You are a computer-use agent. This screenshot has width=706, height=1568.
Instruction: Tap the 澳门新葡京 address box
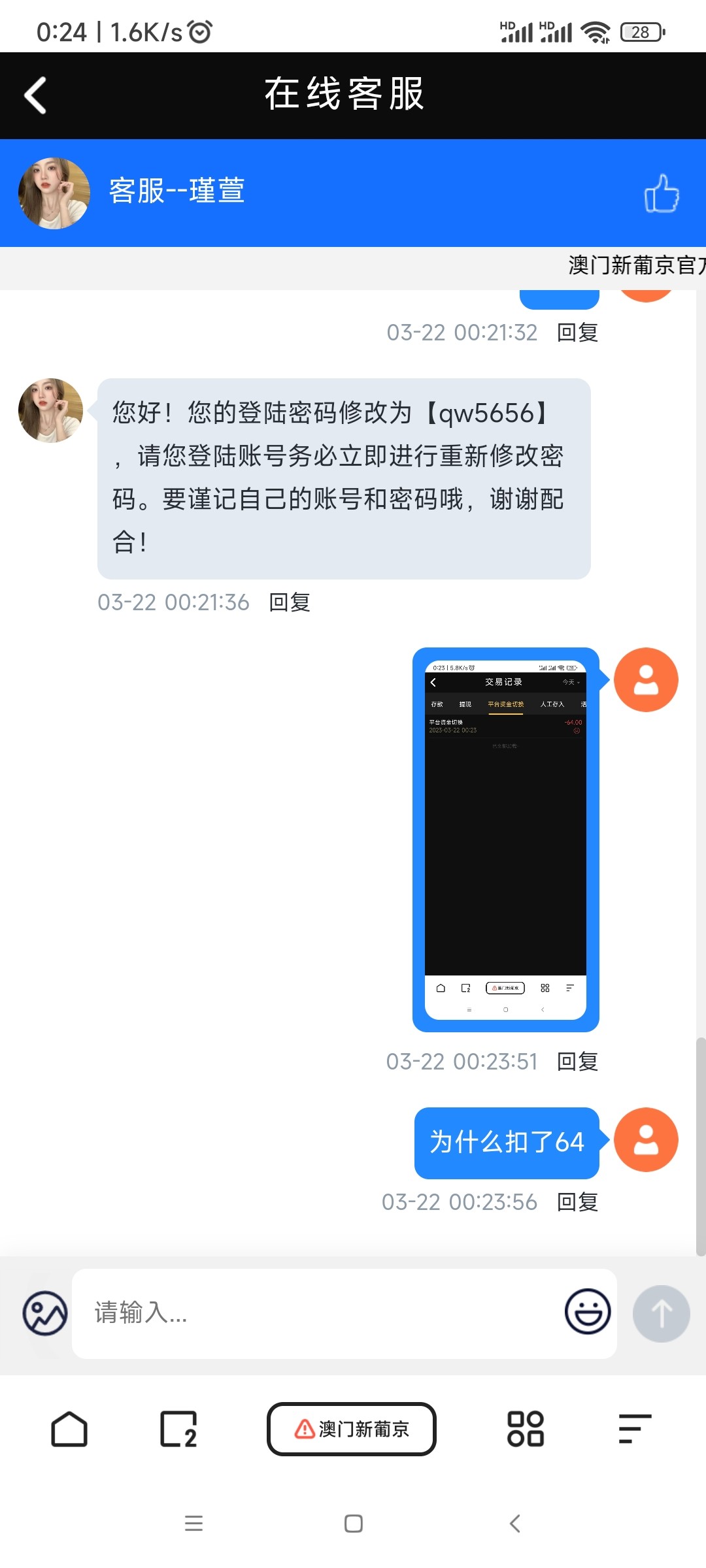pyautogui.click(x=352, y=1429)
